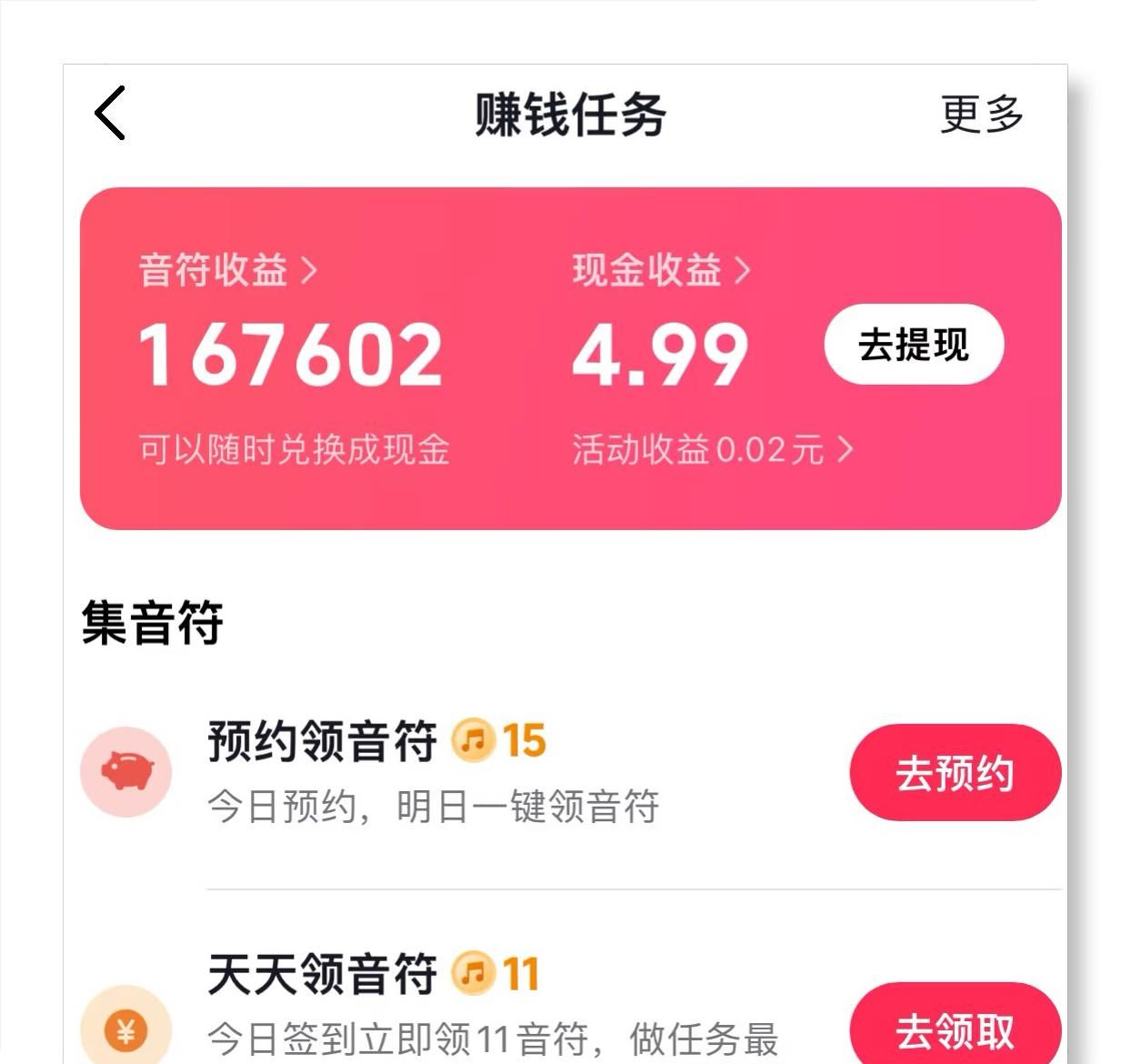
Task: Tap 去领取 to claim daily notes
Action: [955, 1031]
